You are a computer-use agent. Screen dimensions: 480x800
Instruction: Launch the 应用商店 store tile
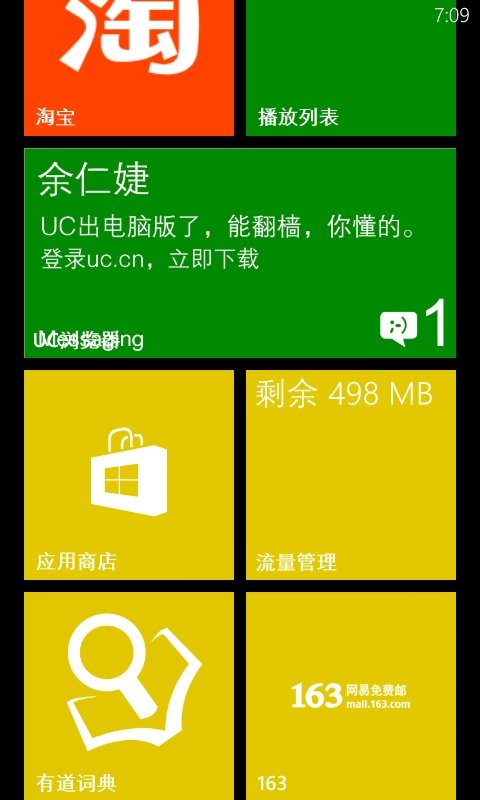[129, 475]
